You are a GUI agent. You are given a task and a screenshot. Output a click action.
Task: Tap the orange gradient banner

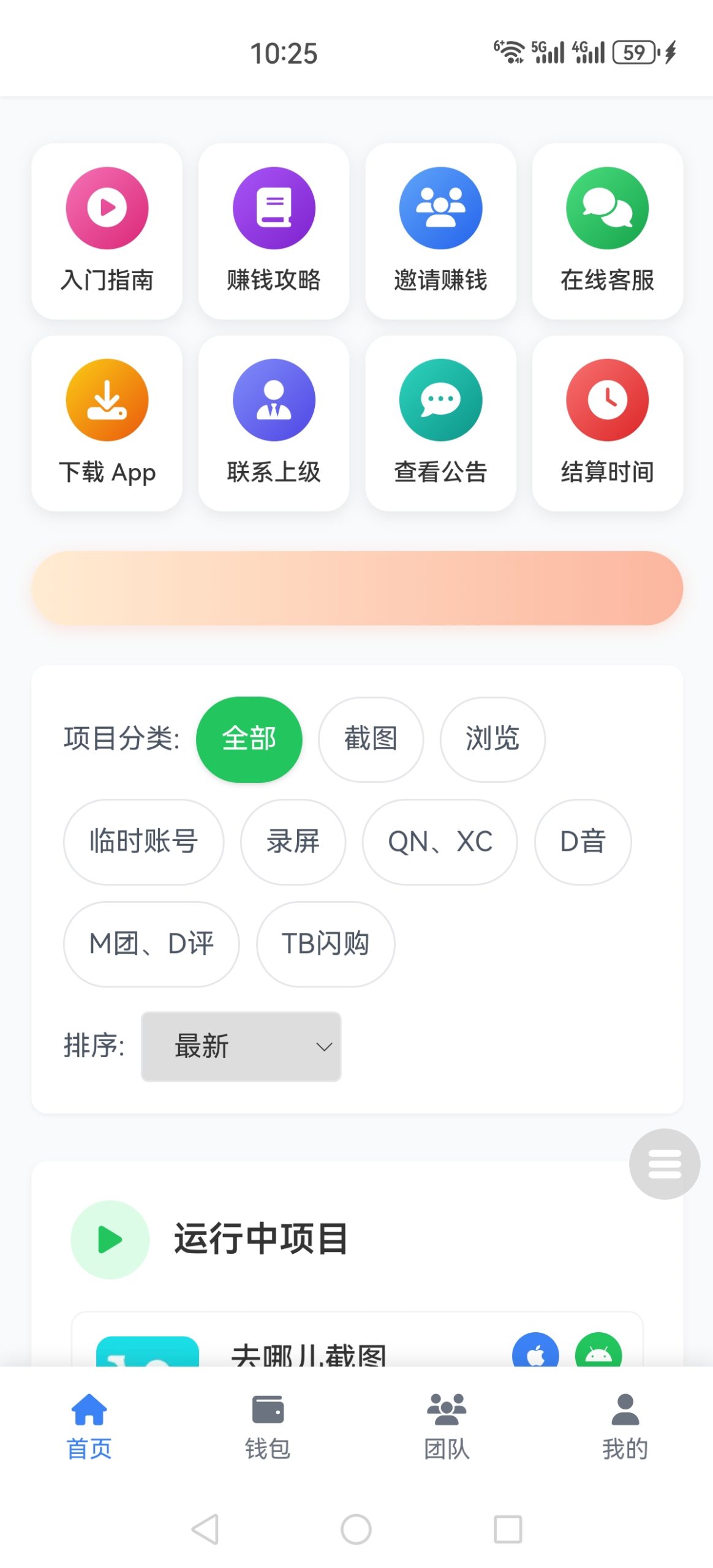tap(356, 587)
